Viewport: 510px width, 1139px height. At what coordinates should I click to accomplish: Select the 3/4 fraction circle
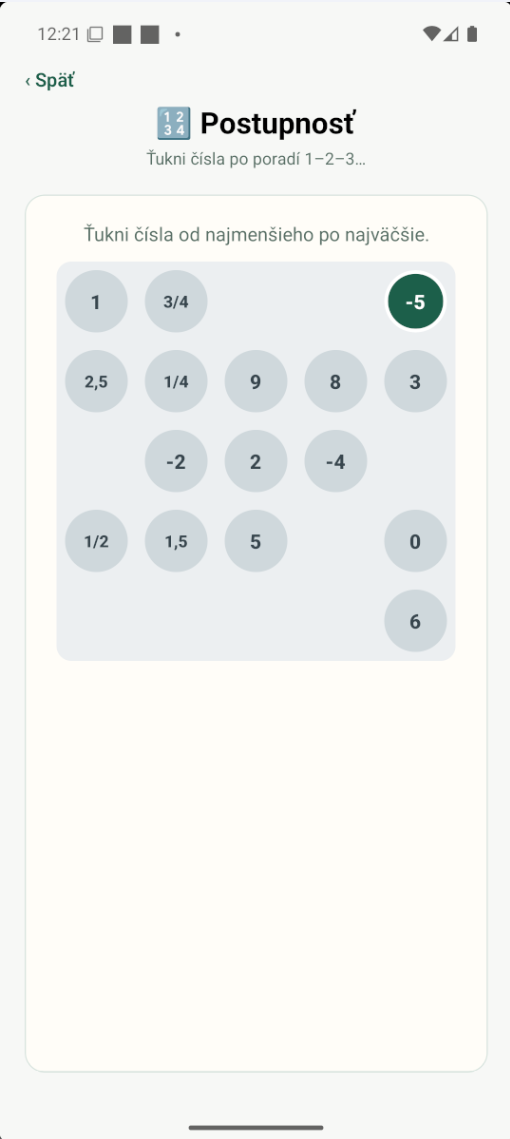point(176,301)
